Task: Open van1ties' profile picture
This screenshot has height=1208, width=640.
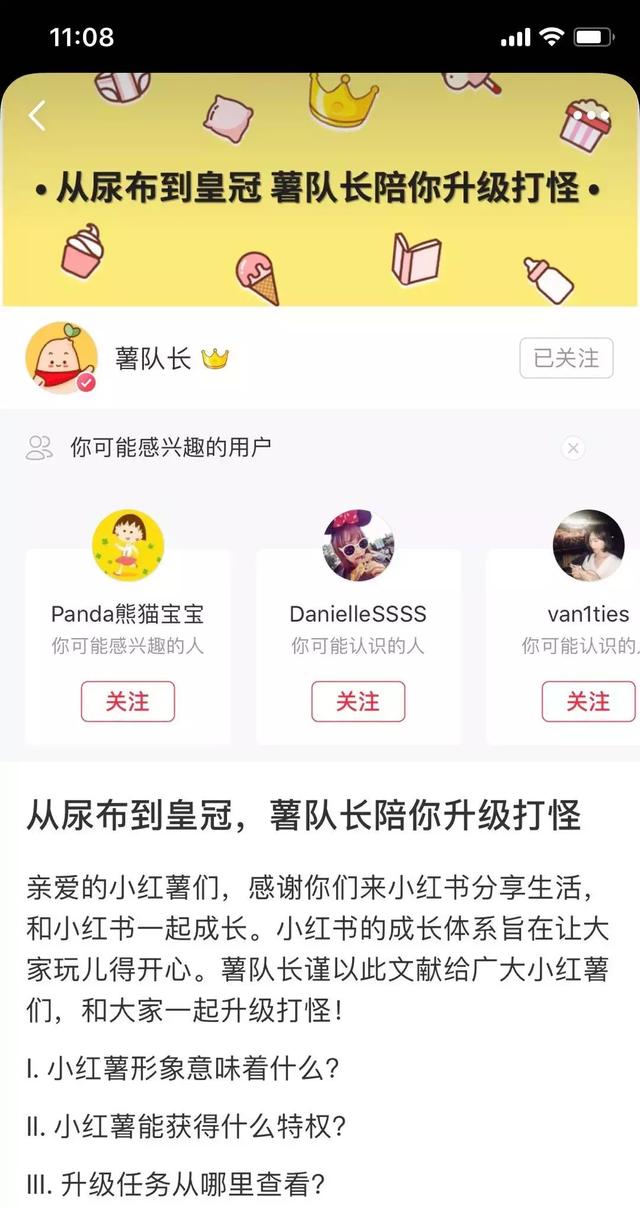Action: click(588, 546)
